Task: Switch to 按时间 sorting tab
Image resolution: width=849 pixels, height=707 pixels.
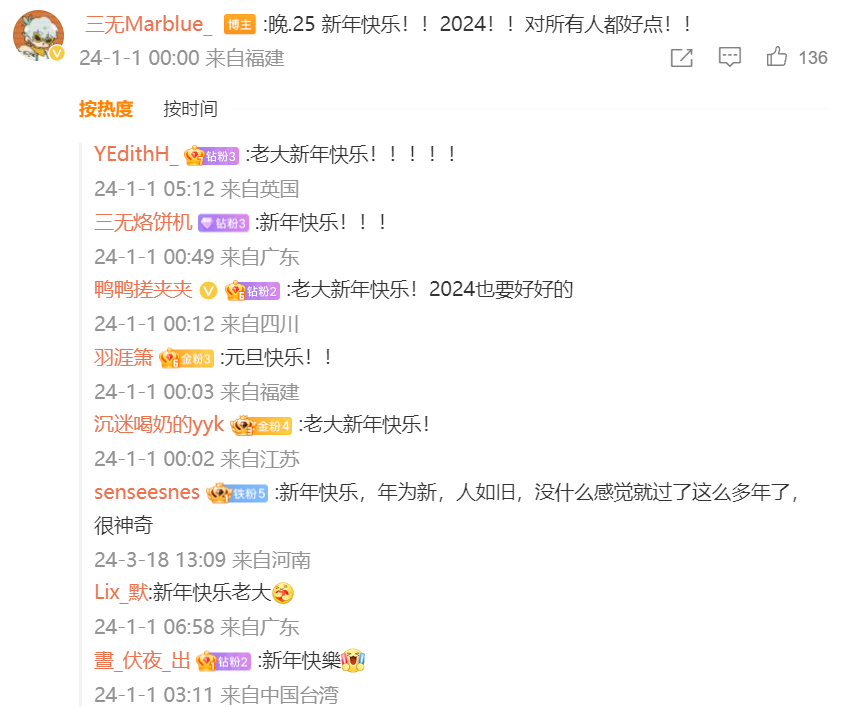Action: pos(190,109)
